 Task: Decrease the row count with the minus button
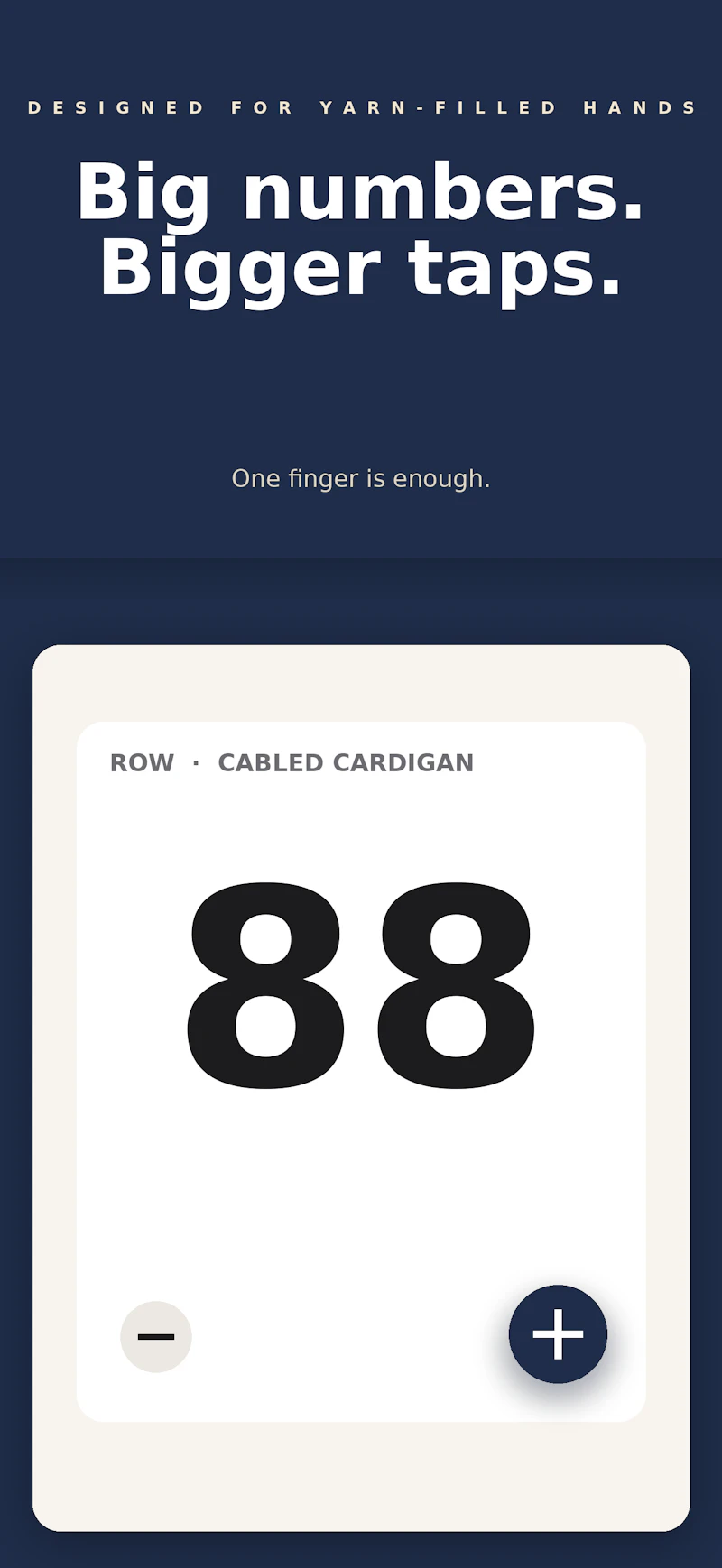pos(156,1336)
